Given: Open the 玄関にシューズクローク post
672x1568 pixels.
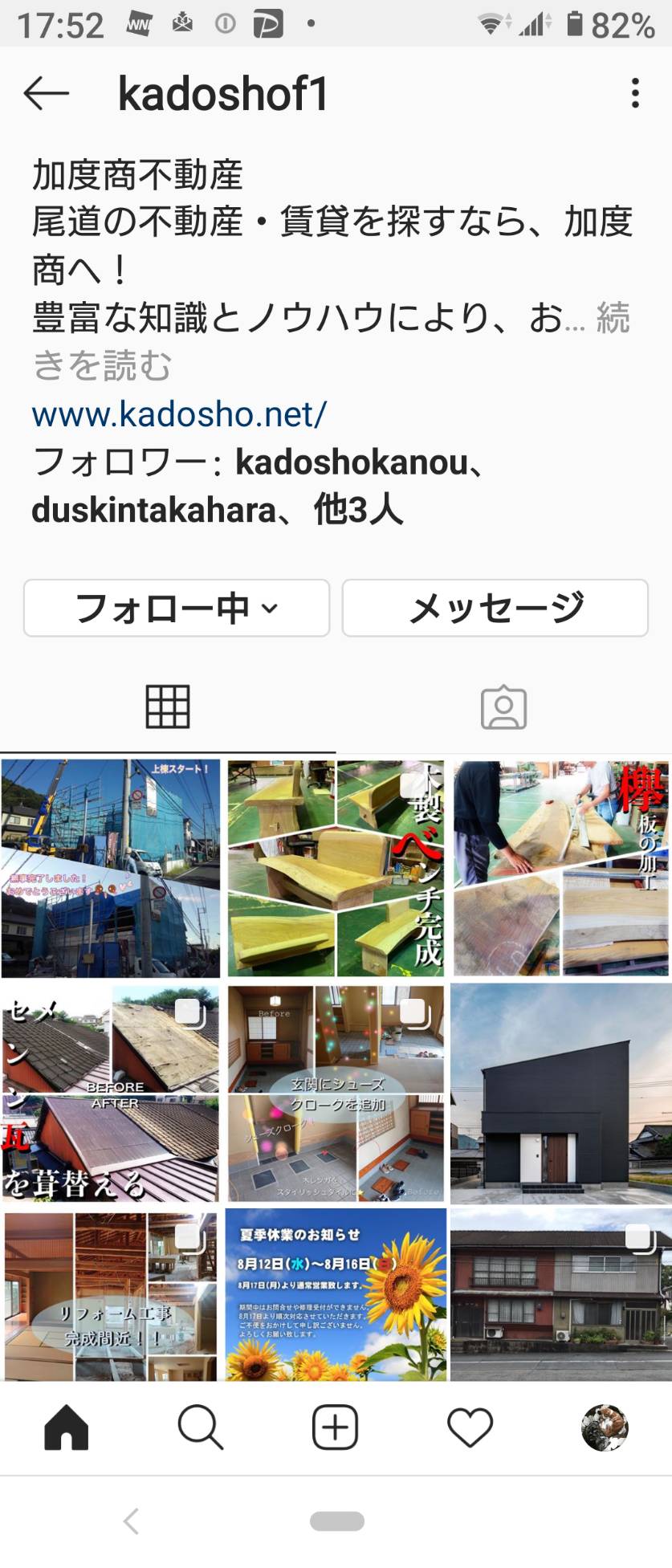Looking at the screenshot, I should click(336, 1094).
